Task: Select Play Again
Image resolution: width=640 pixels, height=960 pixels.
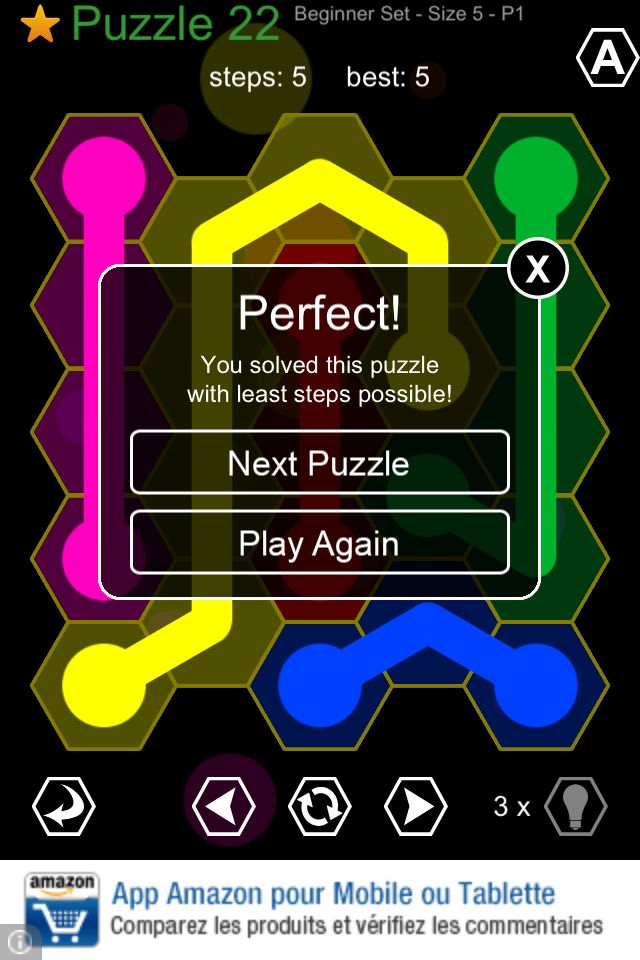Action: pos(319,543)
